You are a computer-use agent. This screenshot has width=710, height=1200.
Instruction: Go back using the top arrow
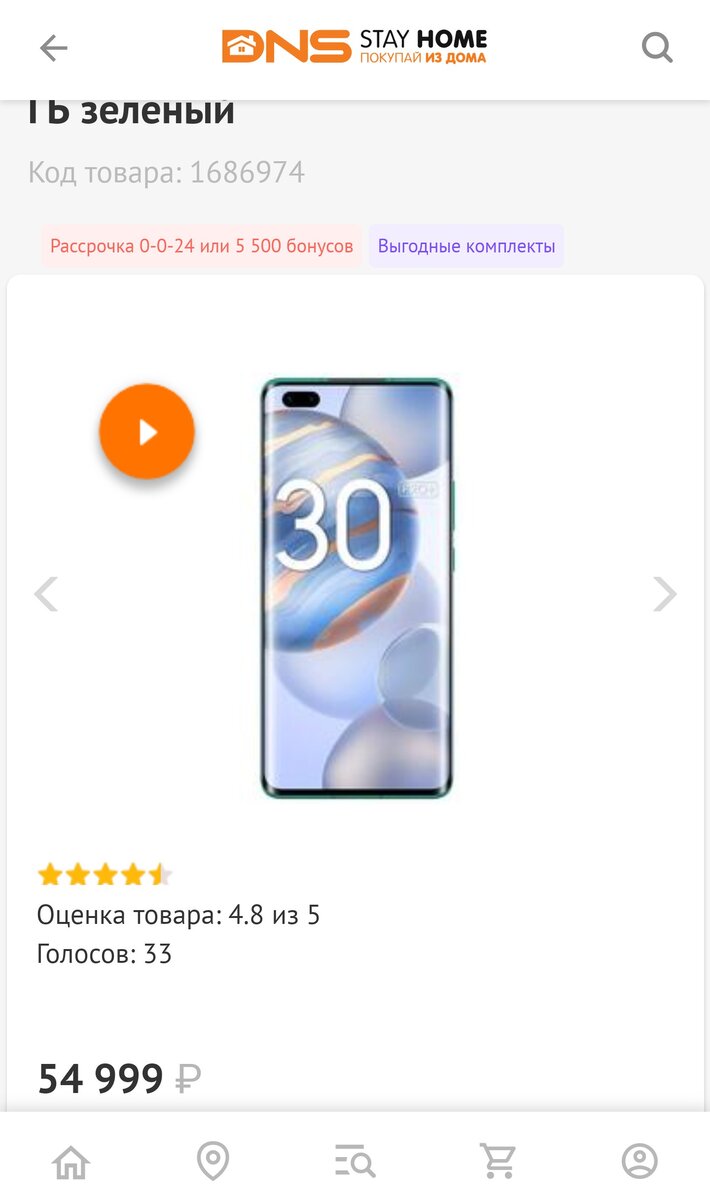pyautogui.click(x=53, y=47)
